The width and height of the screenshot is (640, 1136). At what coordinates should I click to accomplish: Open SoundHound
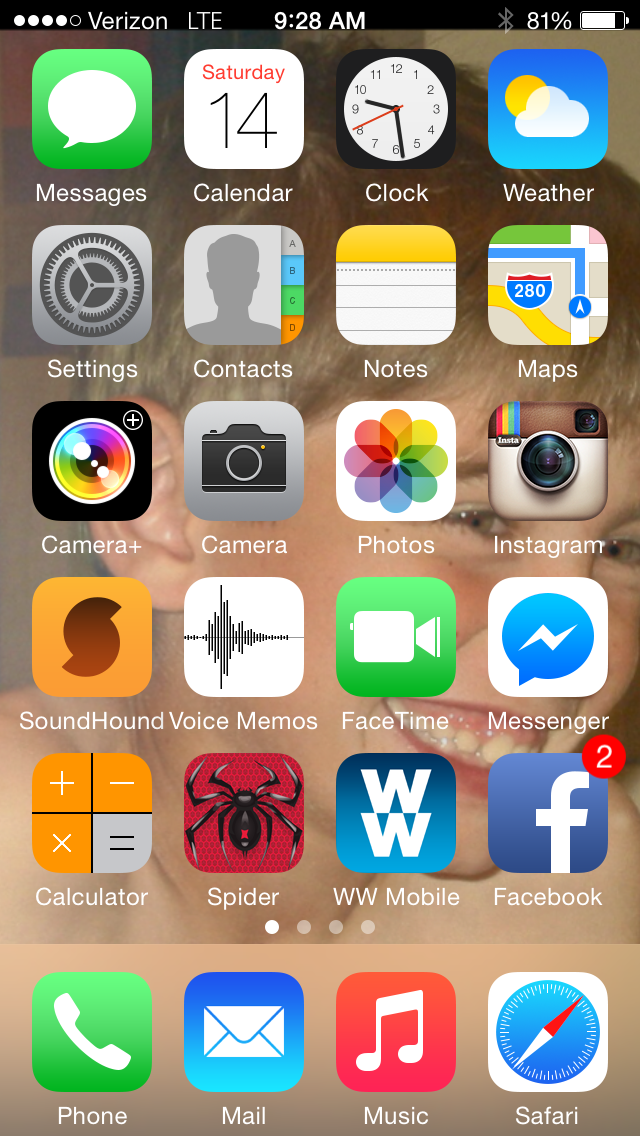pyautogui.click(x=92, y=637)
